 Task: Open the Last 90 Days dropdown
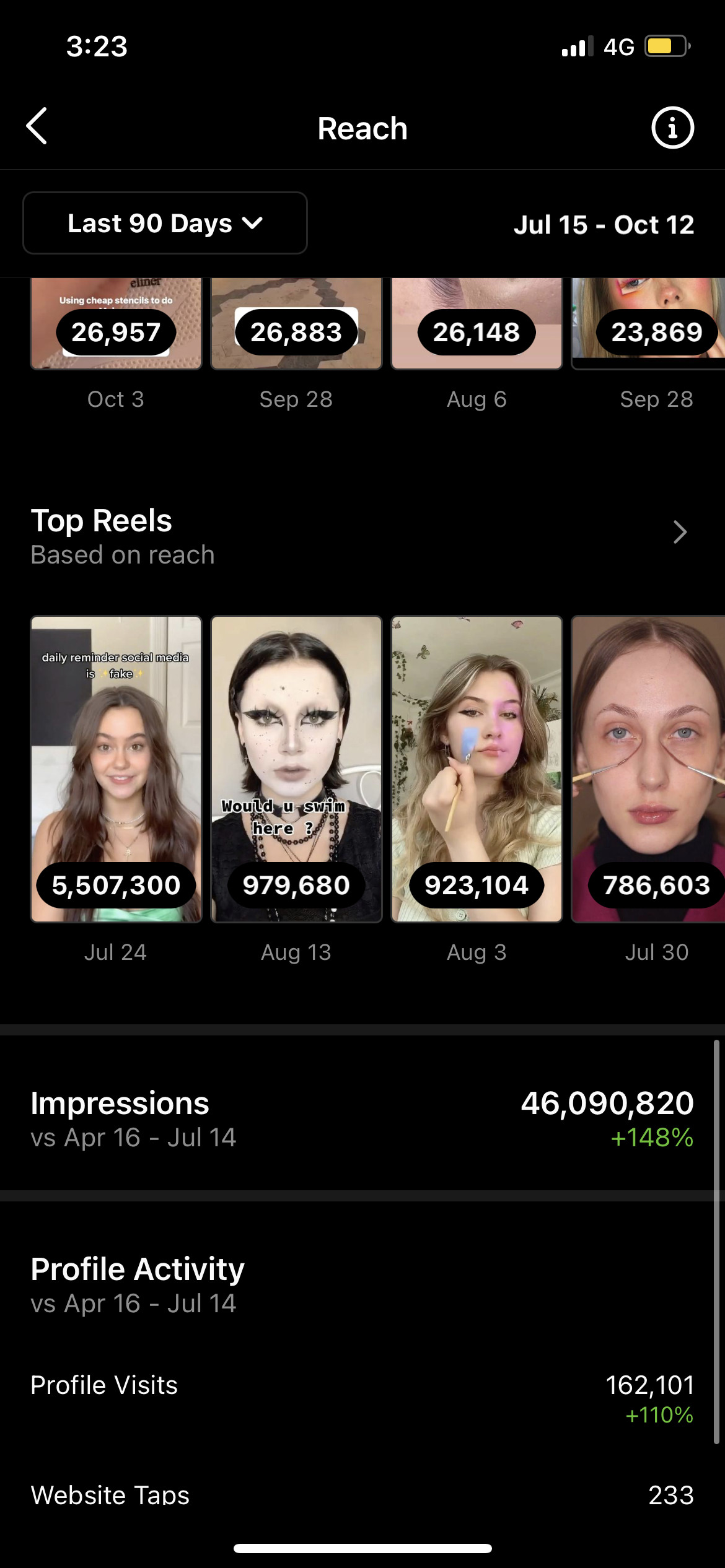click(165, 223)
